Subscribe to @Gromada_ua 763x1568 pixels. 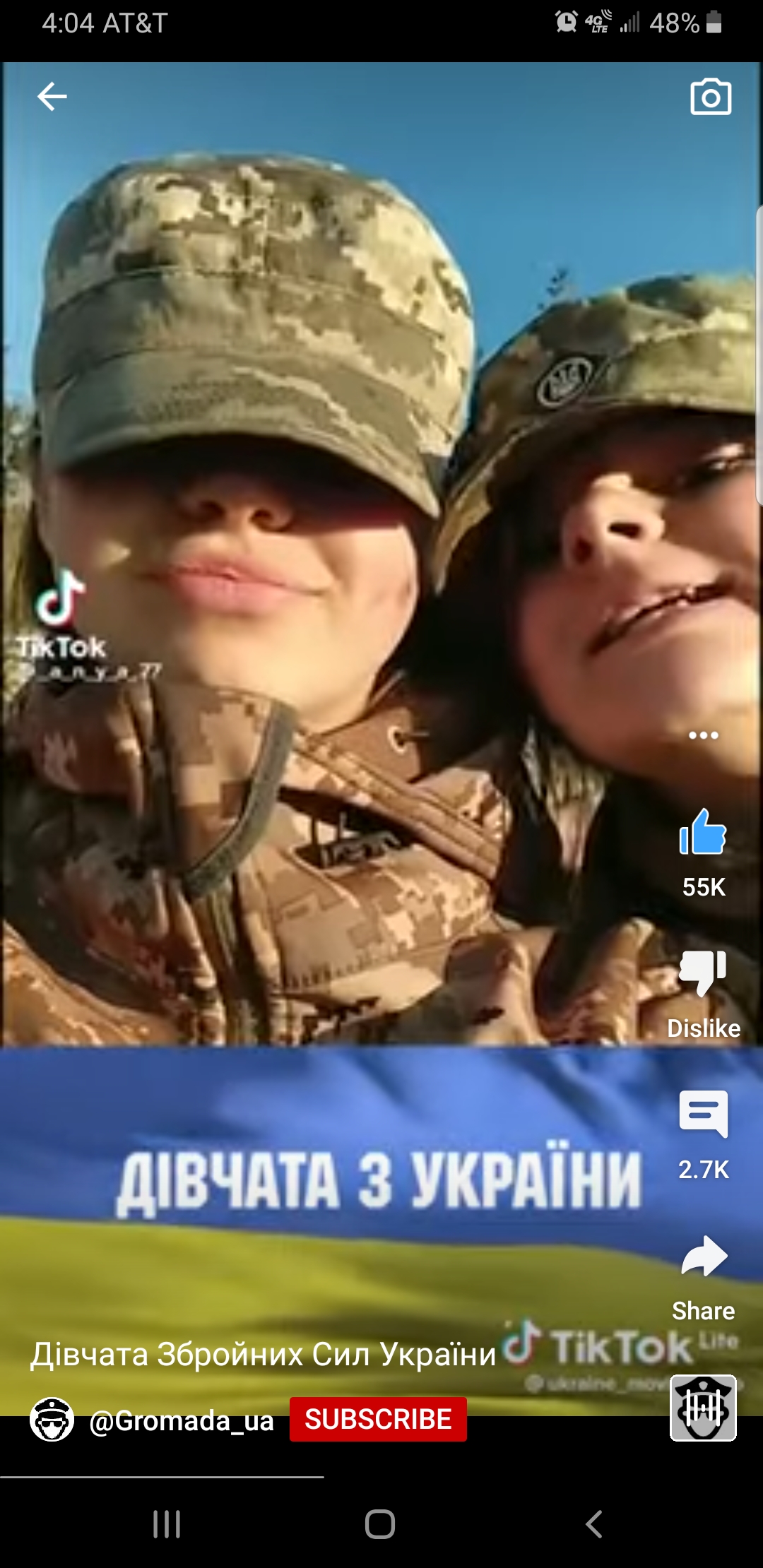[x=378, y=1419]
